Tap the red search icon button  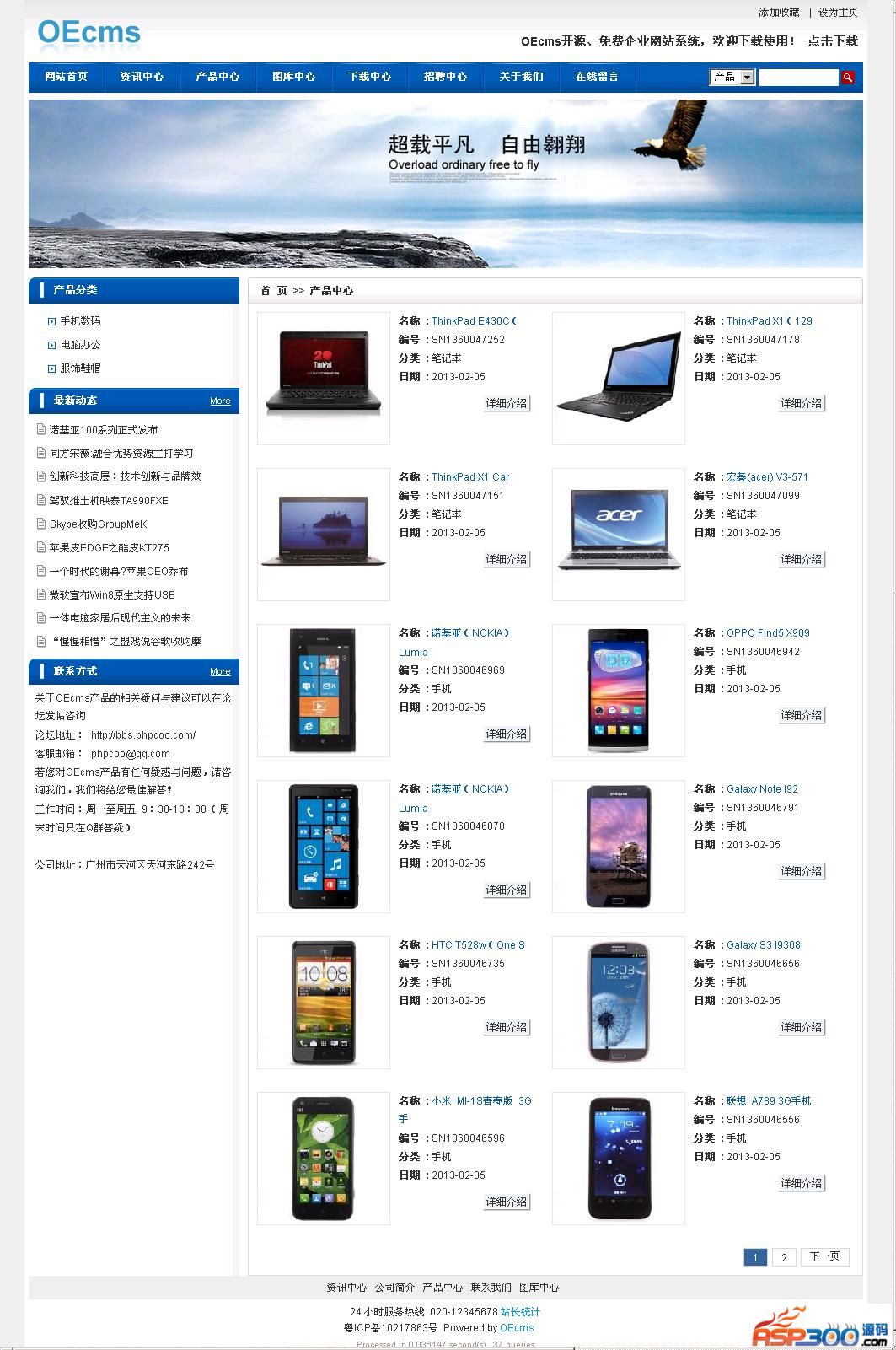click(x=847, y=78)
